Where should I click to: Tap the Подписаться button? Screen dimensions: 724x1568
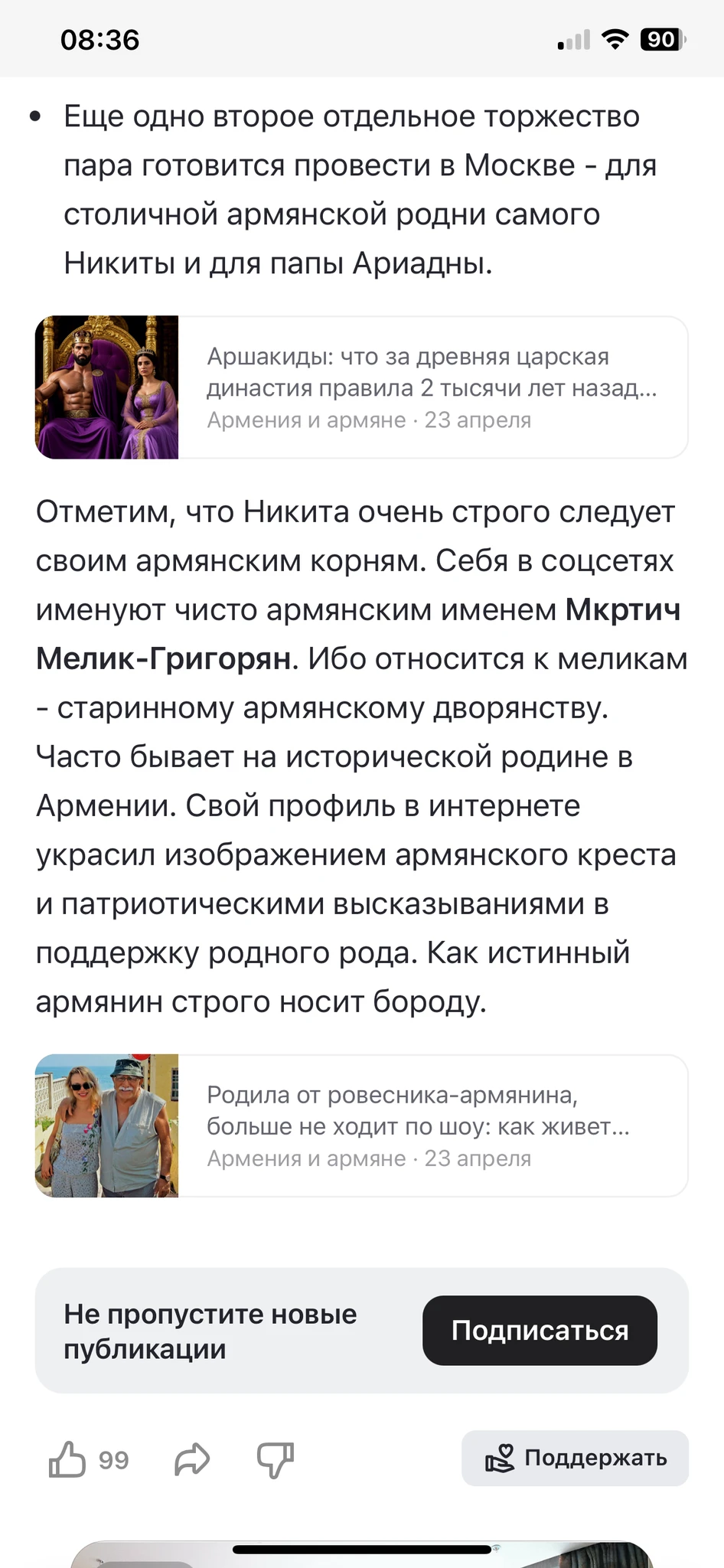click(x=540, y=1331)
